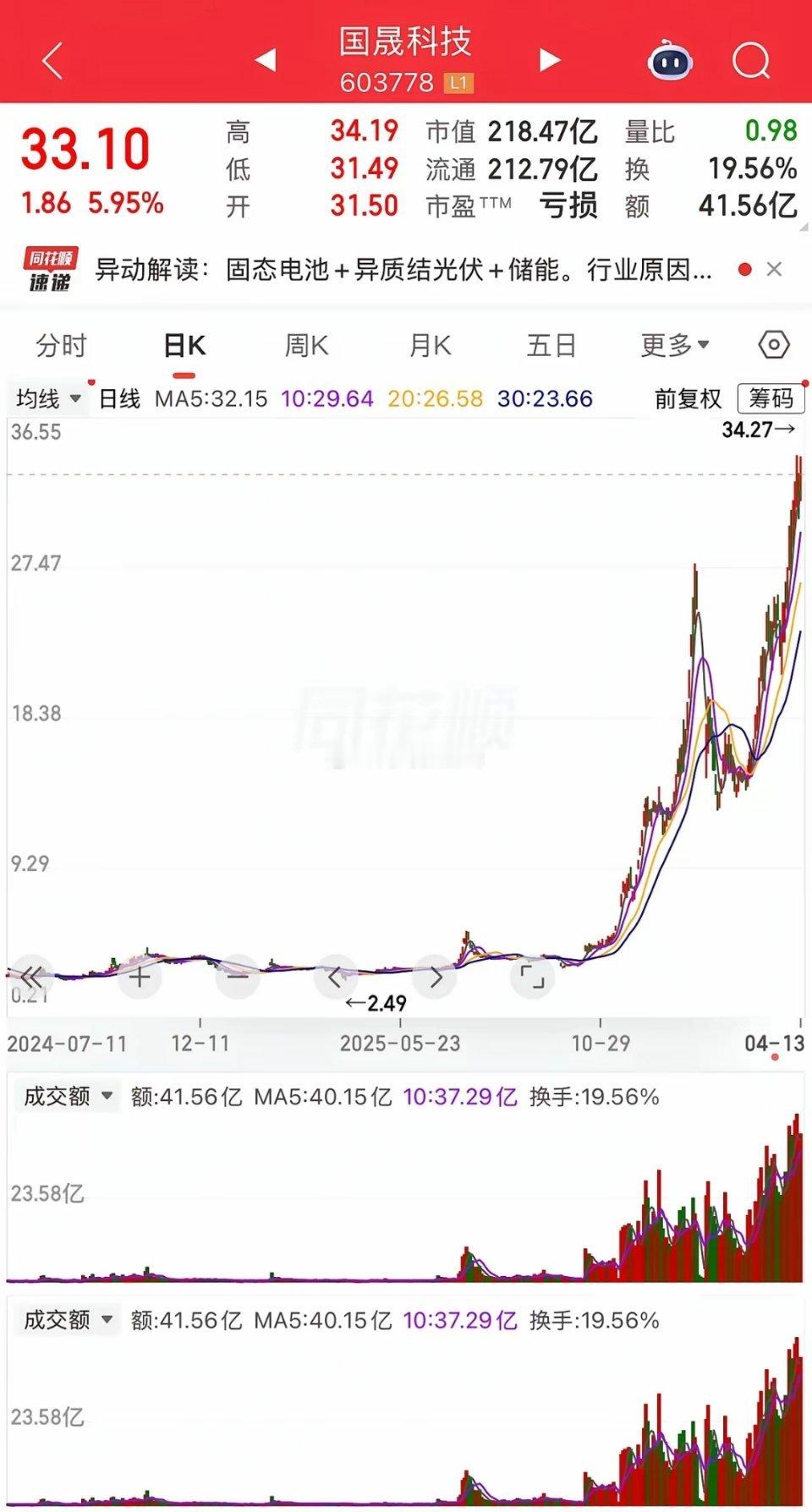Zoom in with the plus icon on chart

[x=139, y=977]
